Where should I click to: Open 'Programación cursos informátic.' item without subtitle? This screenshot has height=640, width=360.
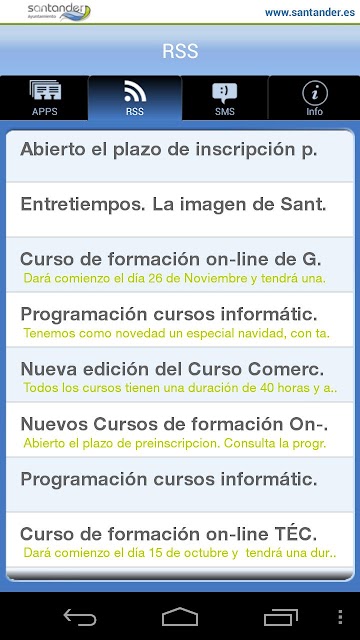pyautogui.click(x=180, y=484)
